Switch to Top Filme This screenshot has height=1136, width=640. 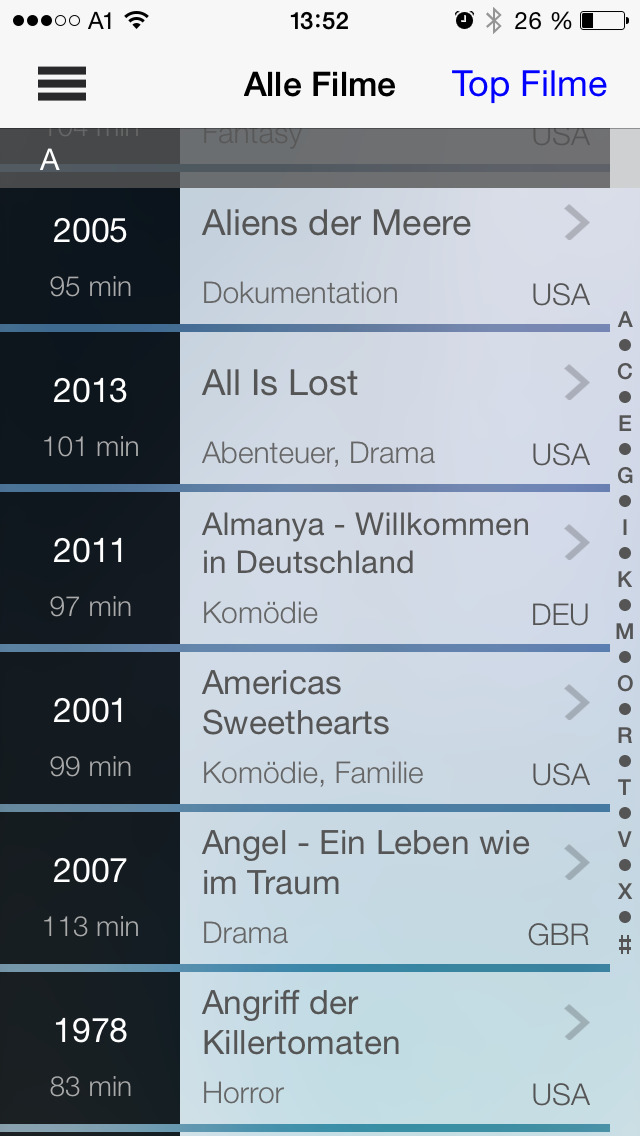tap(529, 85)
